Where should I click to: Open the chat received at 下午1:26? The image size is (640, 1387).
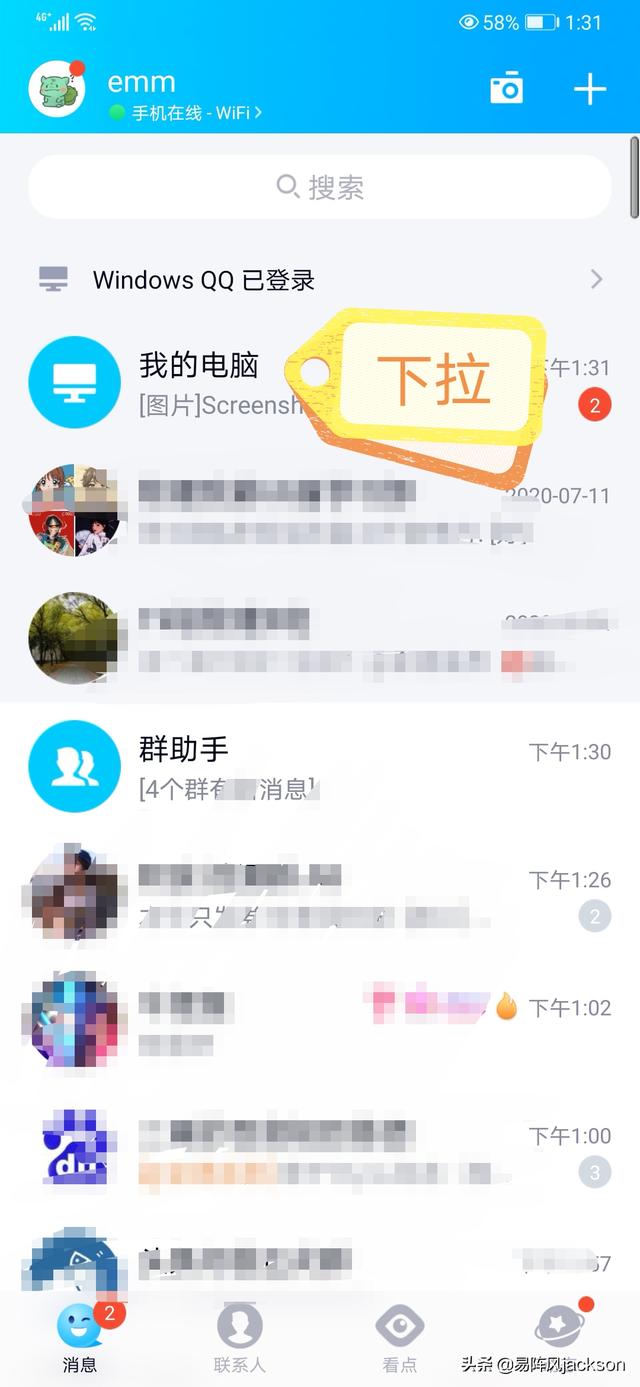click(x=320, y=895)
